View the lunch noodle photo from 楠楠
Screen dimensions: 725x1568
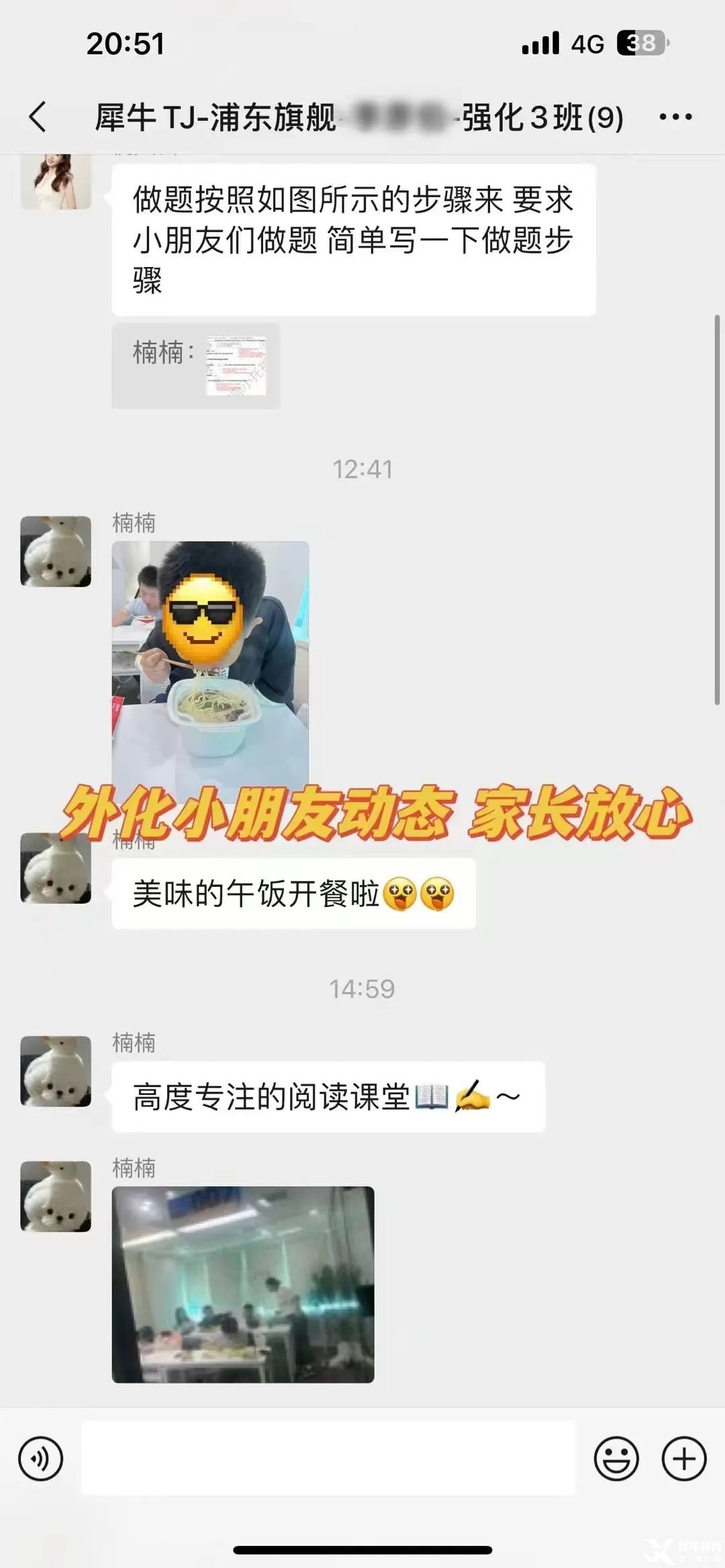[x=210, y=664]
